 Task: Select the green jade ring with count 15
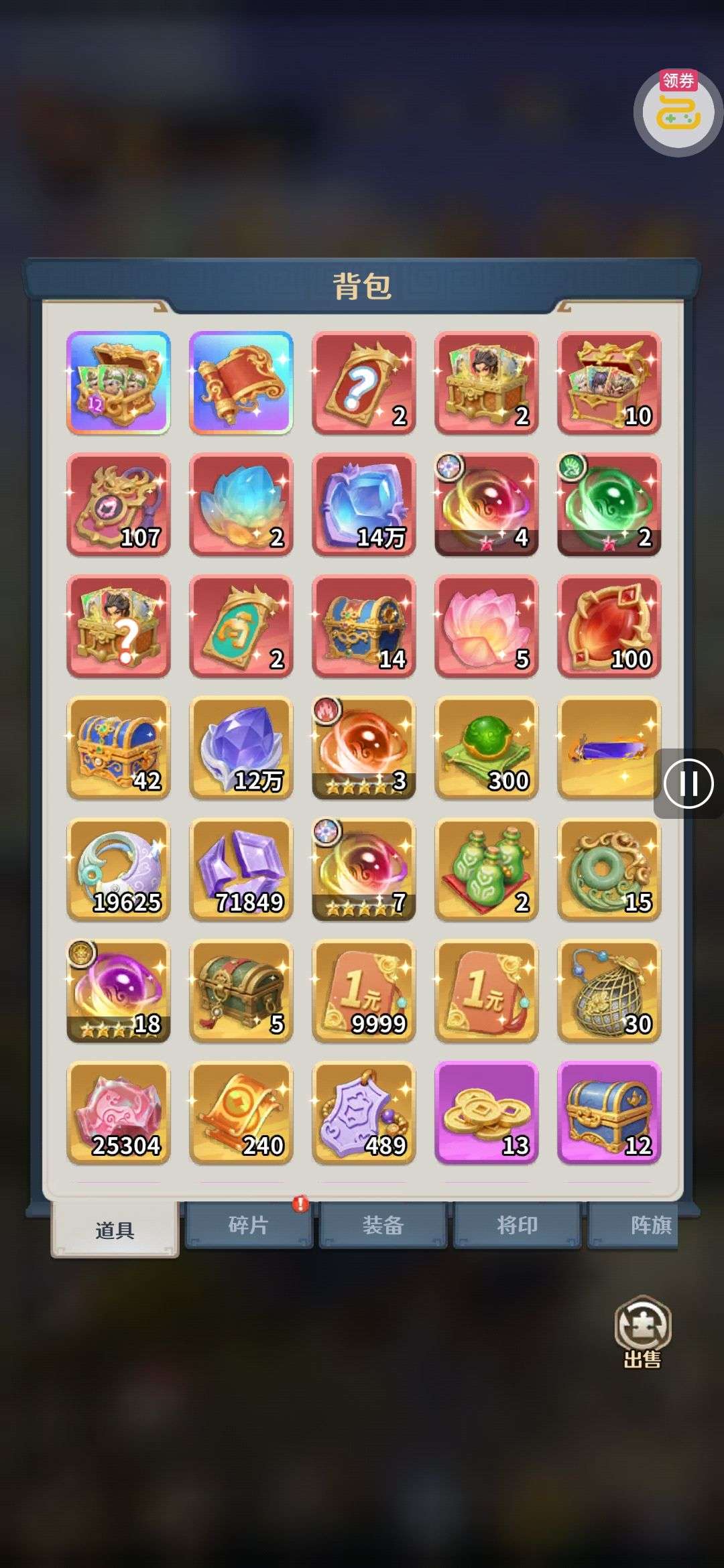pyautogui.click(x=609, y=870)
